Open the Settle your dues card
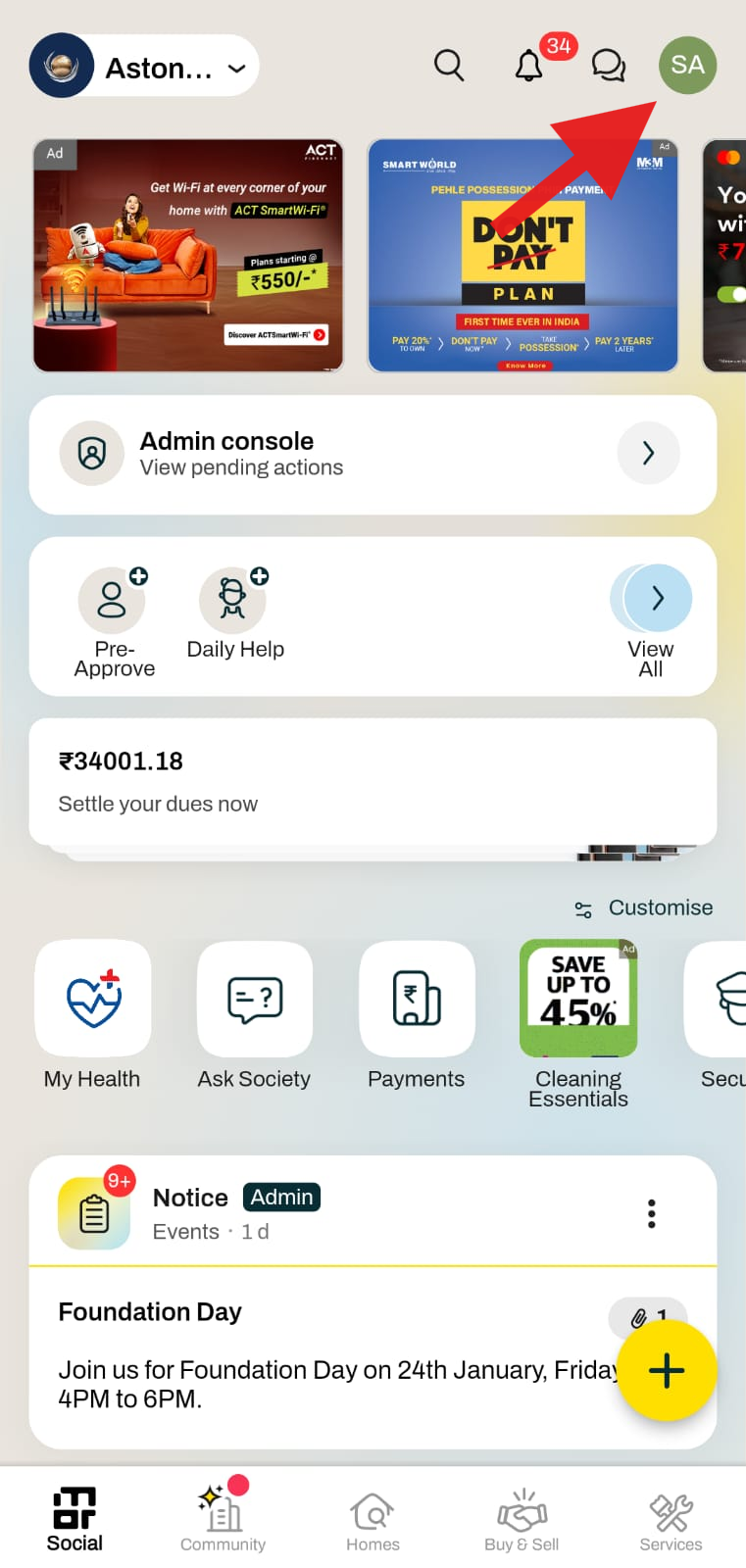Screen dimensions: 746x1568 tap(373, 781)
